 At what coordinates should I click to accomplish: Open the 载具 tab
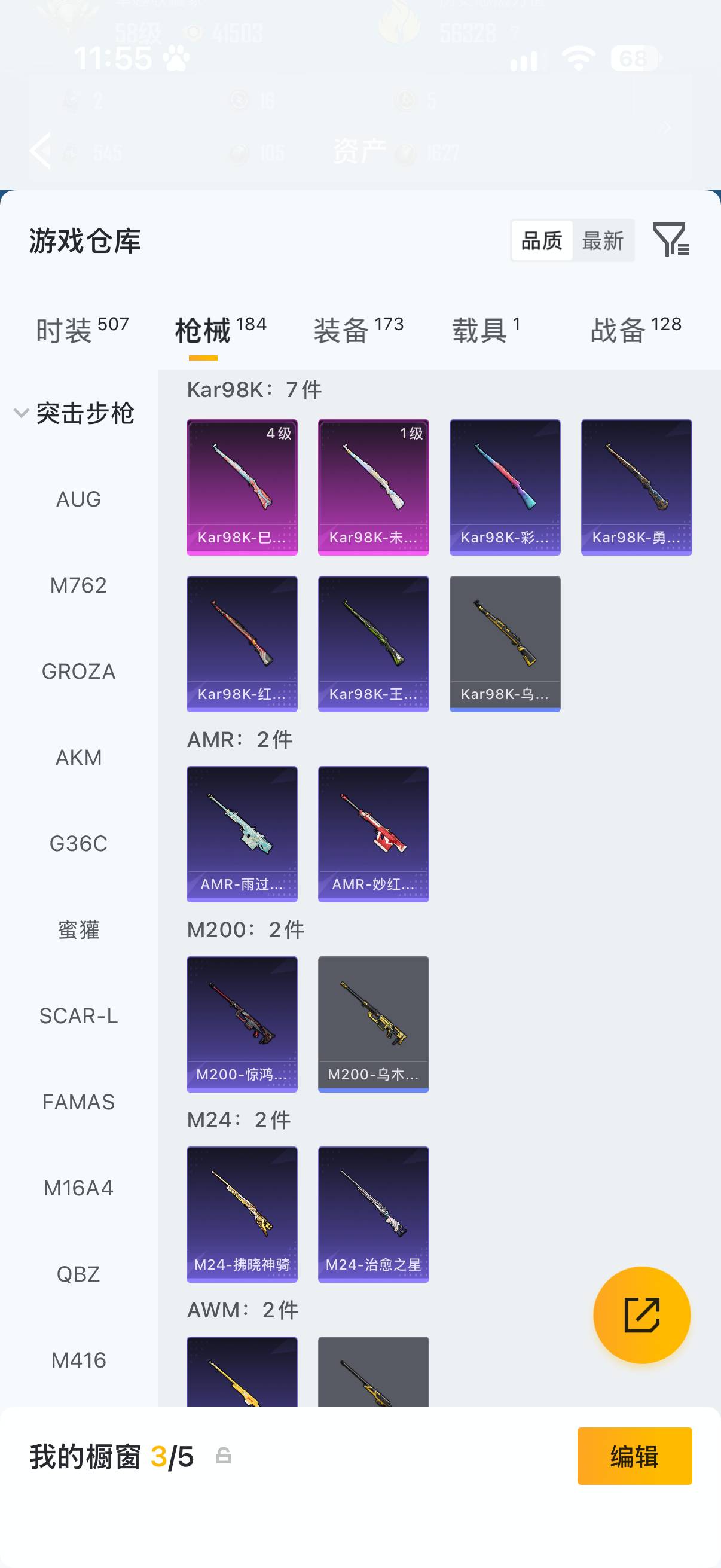pyautogui.click(x=485, y=330)
